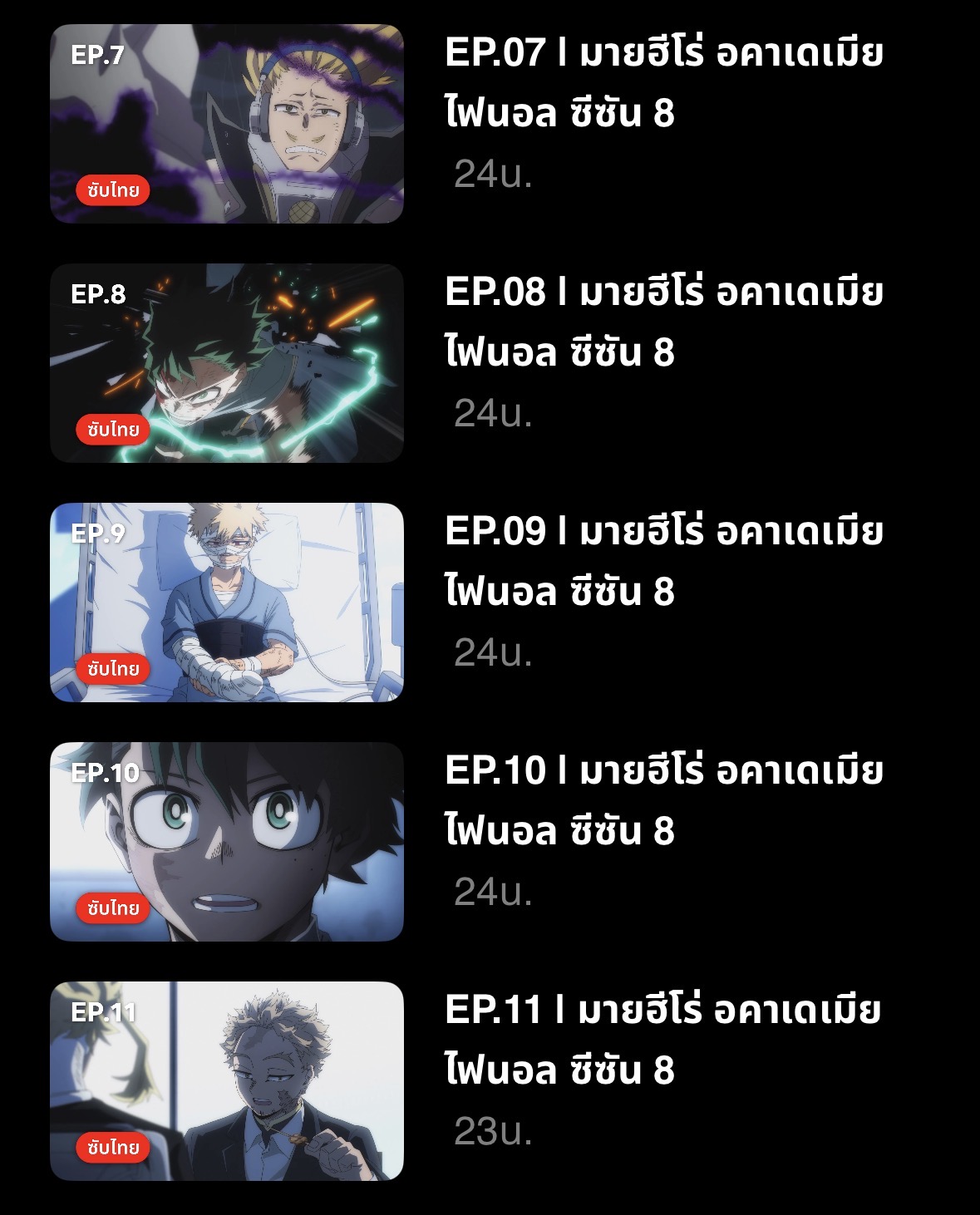
Task: Open the EP.08 episode thumbnail
Action: pos(227,363)
